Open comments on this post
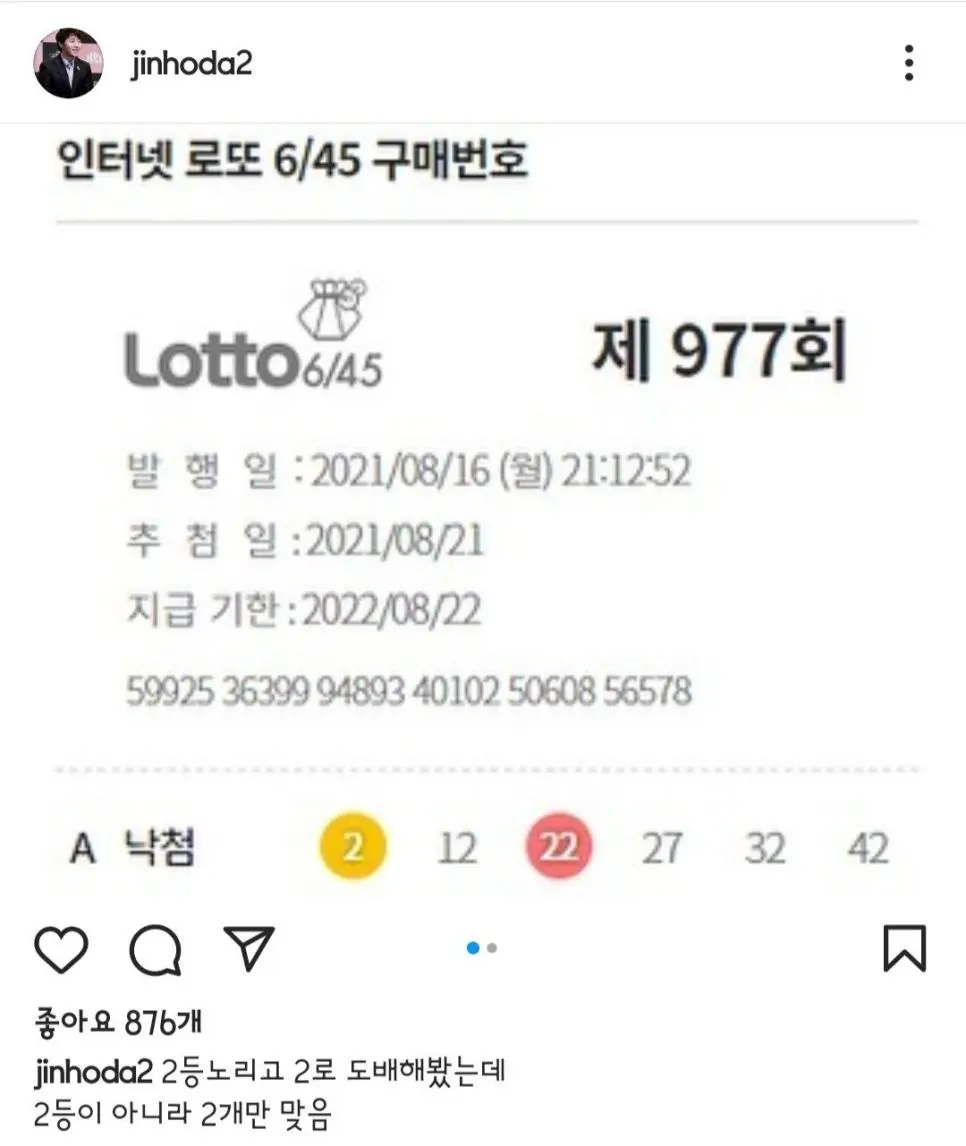This screenshot has height=1146, width=966. click(x=156, y=949)
